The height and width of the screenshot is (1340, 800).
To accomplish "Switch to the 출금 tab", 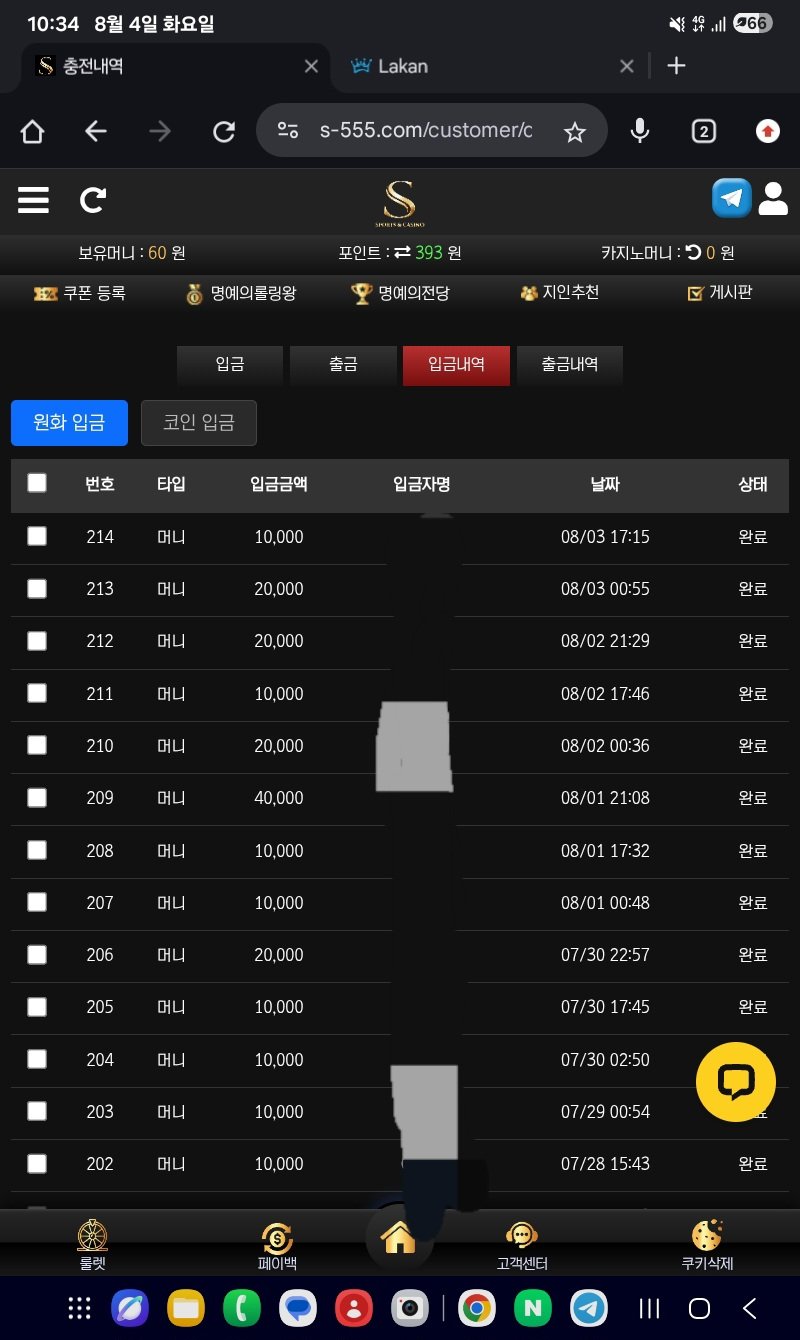I will (x=343, y=365).
